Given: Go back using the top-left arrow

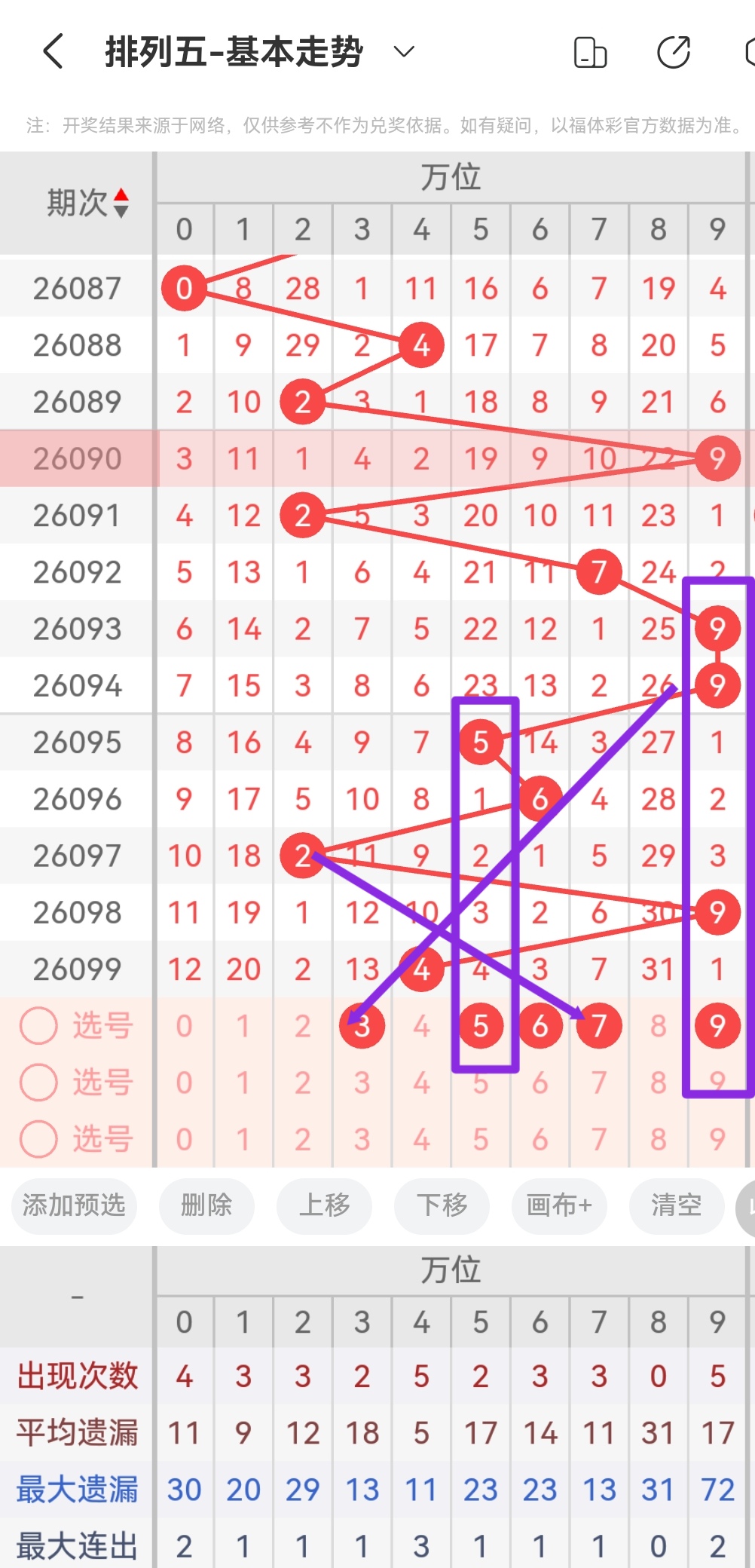Looking at the screenshot, I should point(53,51).
